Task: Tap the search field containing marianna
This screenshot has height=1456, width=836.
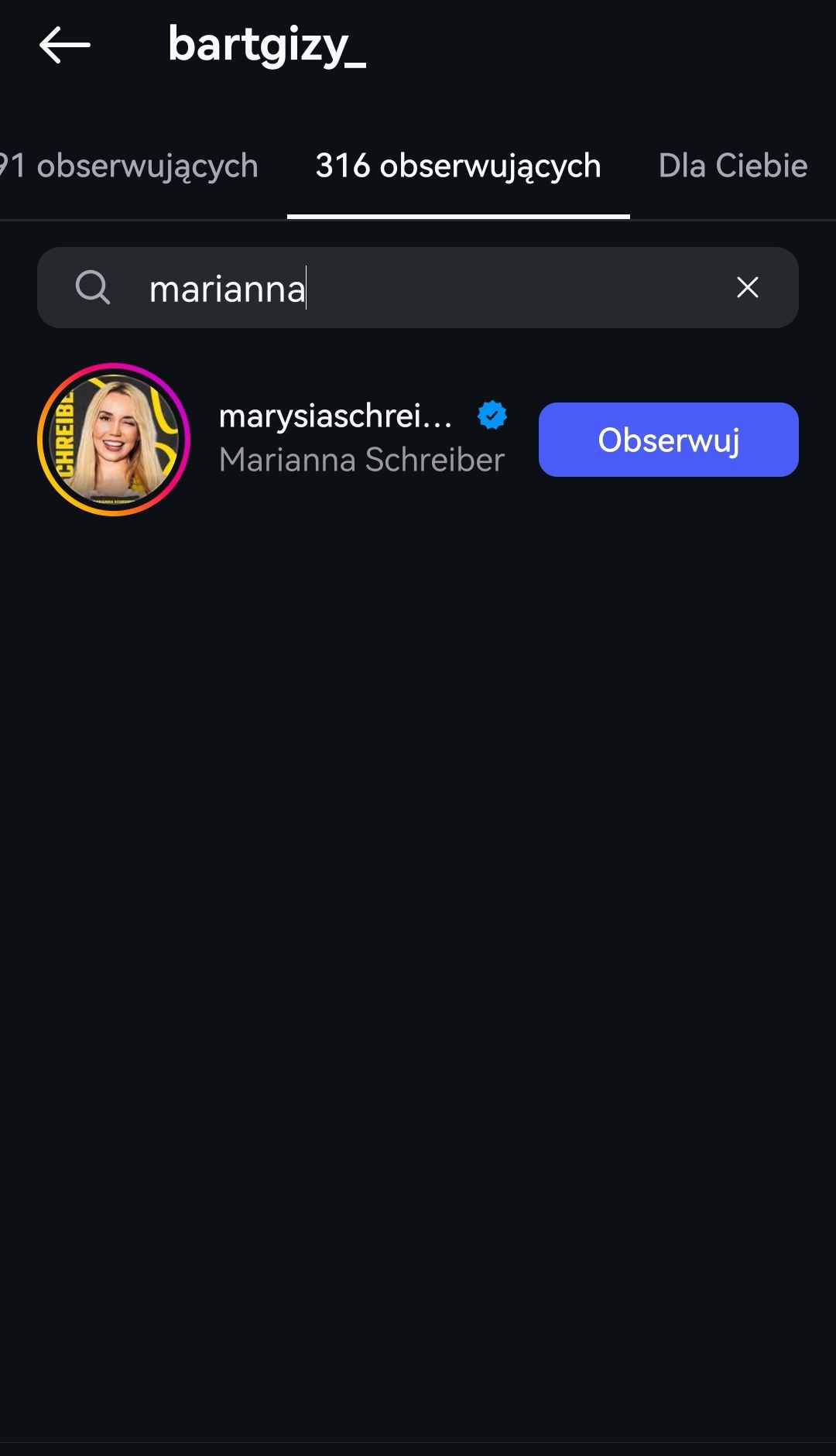Action: 418,288
